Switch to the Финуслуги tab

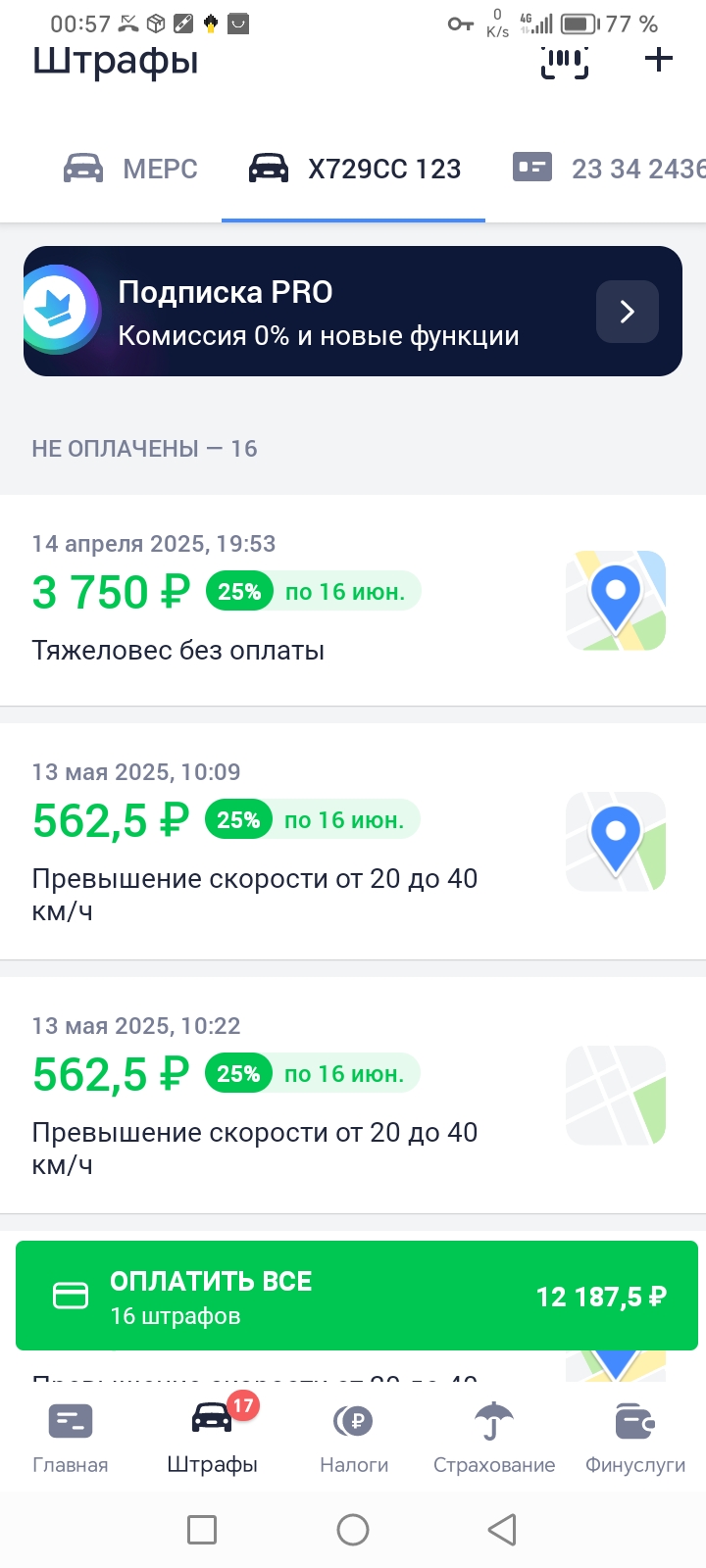pyautogui.click(x=635, y=1438)
